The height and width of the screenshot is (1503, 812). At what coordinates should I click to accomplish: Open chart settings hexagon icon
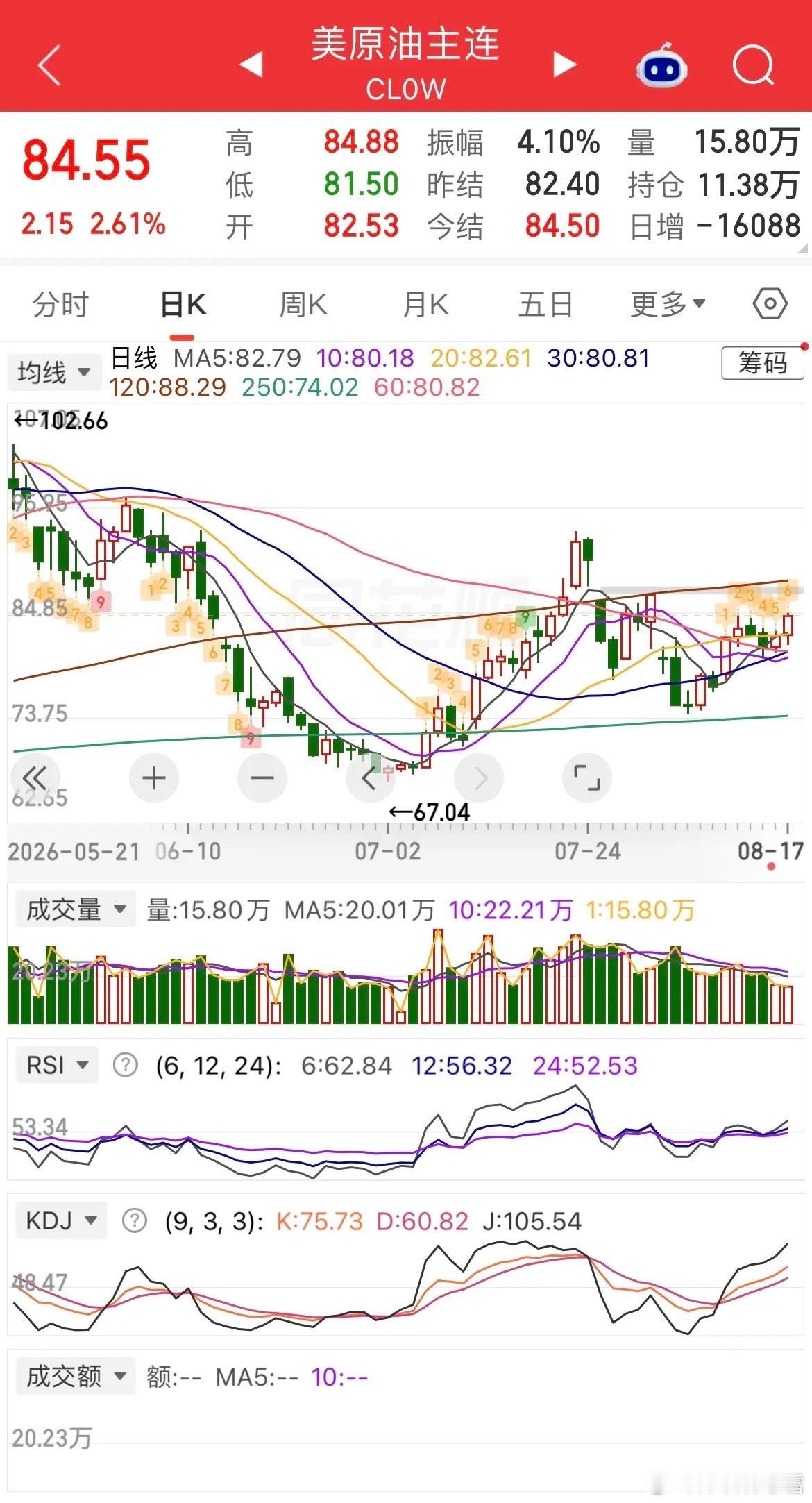(x=770, y=304)
